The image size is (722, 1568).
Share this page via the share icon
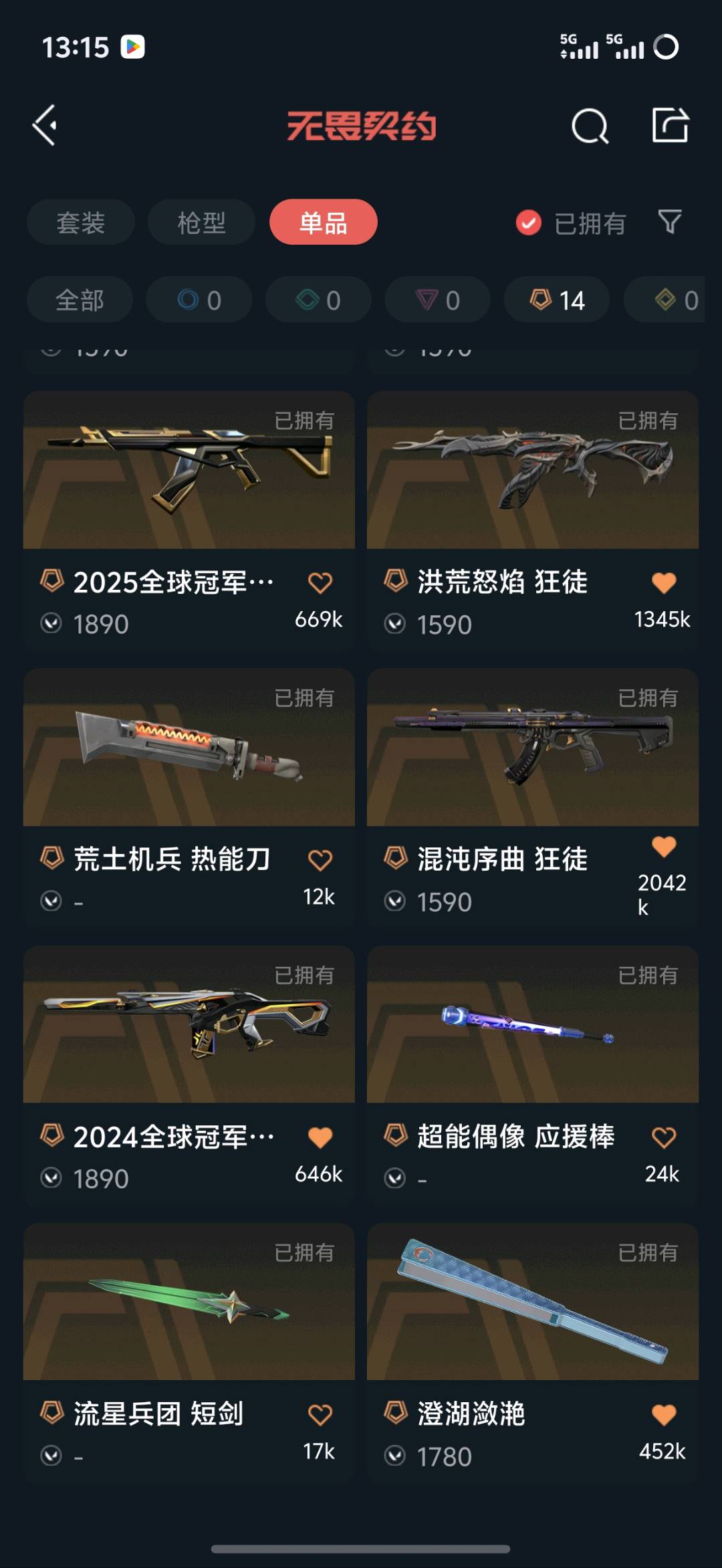pos(670,125)
